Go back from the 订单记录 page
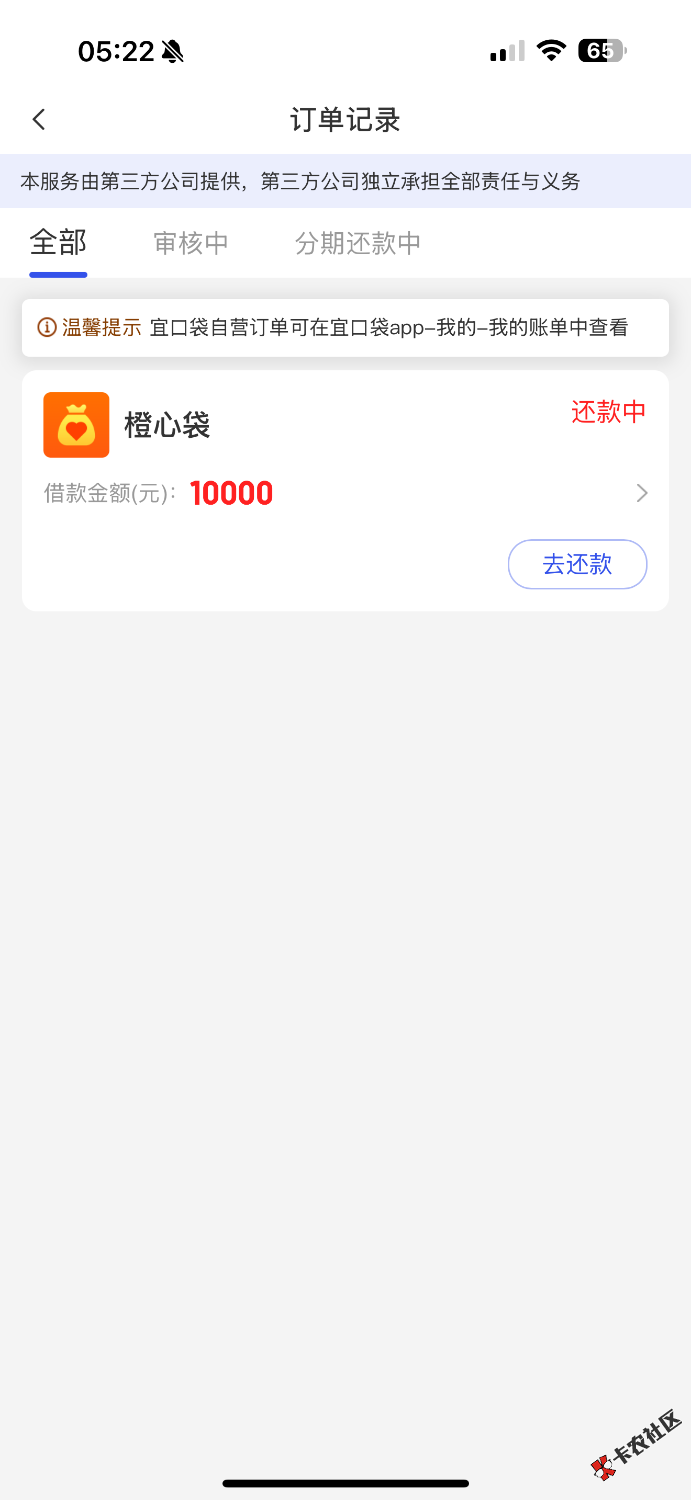 click(39, 120)
